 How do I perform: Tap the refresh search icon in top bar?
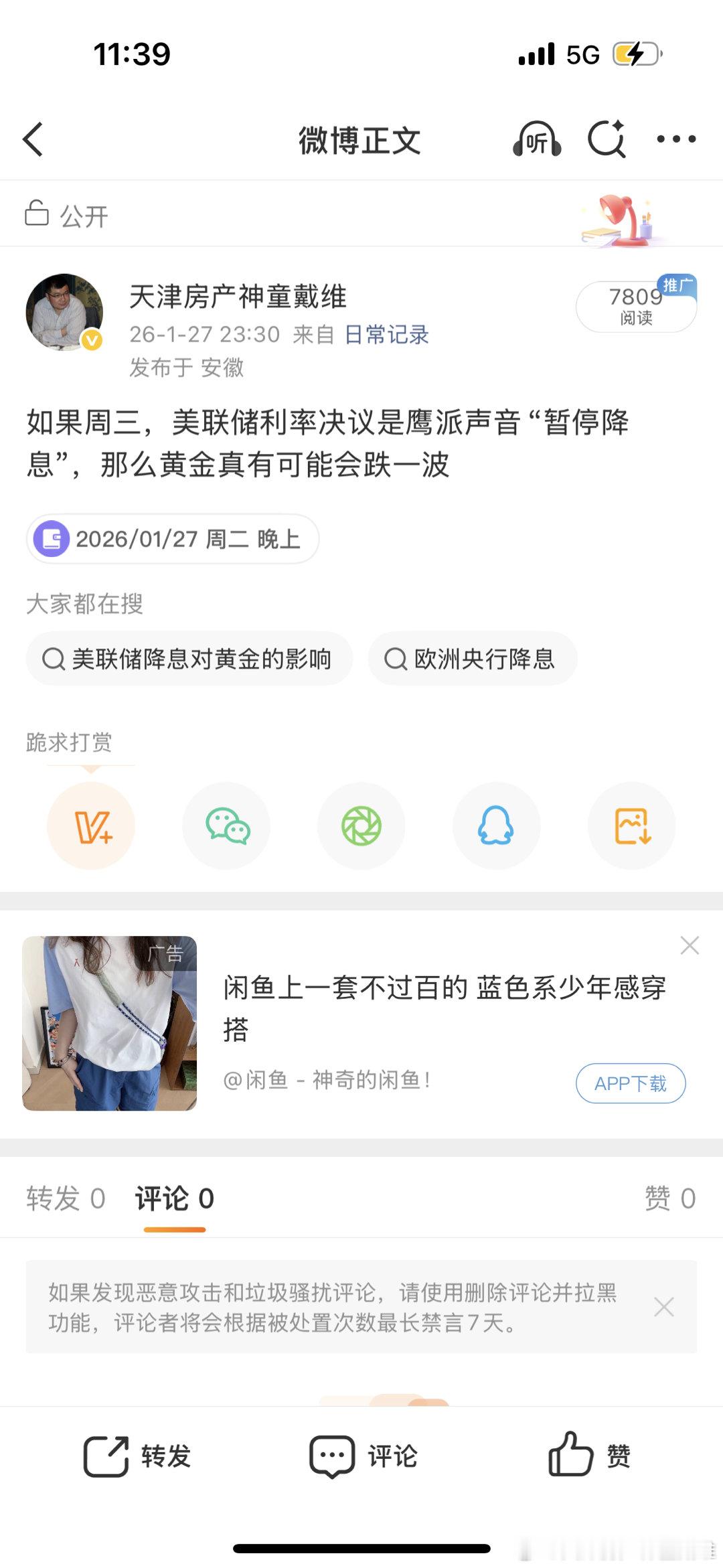point(606,139)
